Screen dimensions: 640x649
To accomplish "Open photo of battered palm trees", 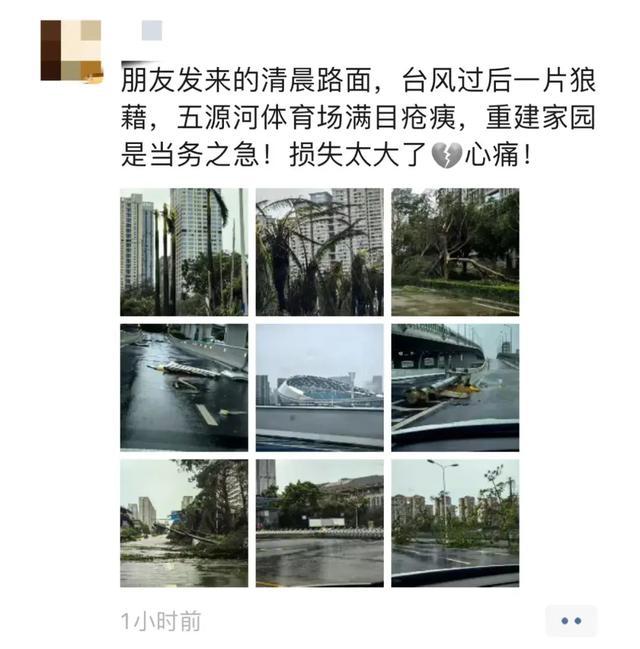I will 319,252.
